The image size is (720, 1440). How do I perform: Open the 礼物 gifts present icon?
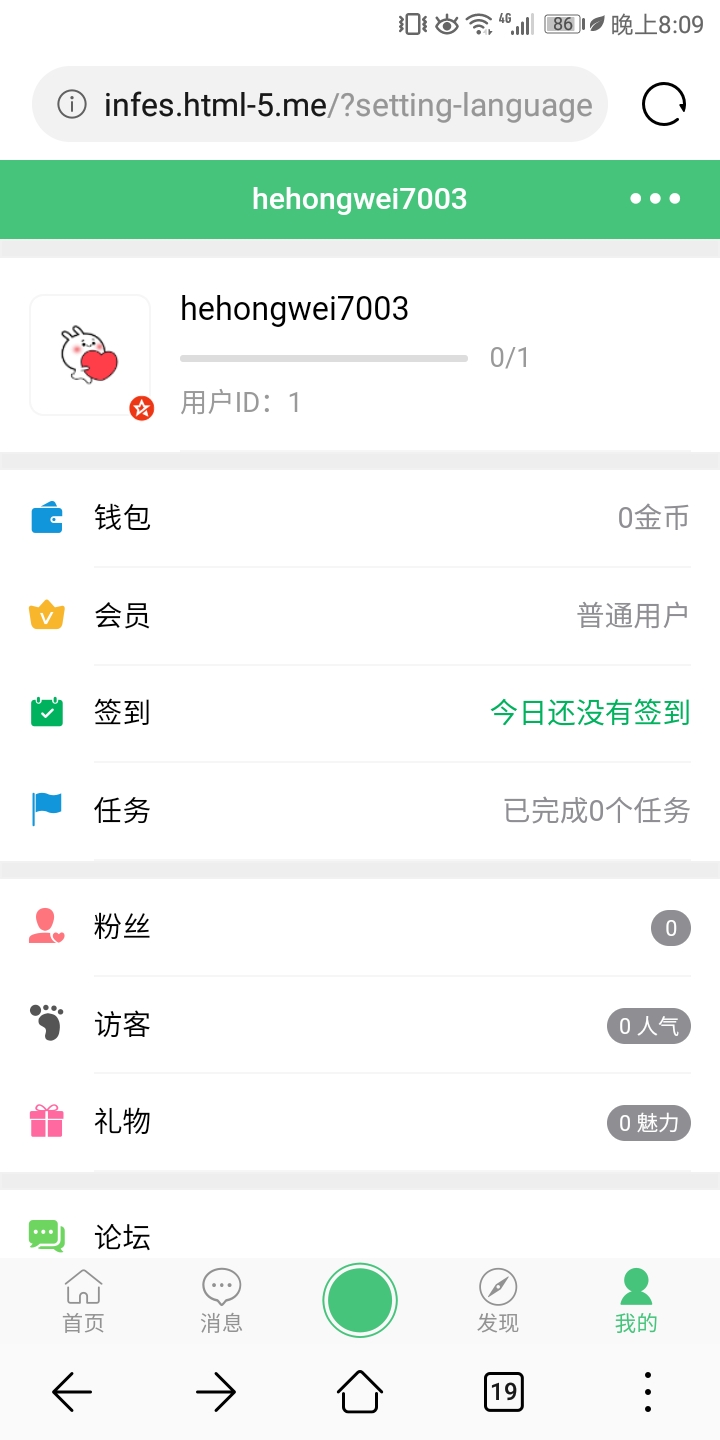coord(44,1121)
